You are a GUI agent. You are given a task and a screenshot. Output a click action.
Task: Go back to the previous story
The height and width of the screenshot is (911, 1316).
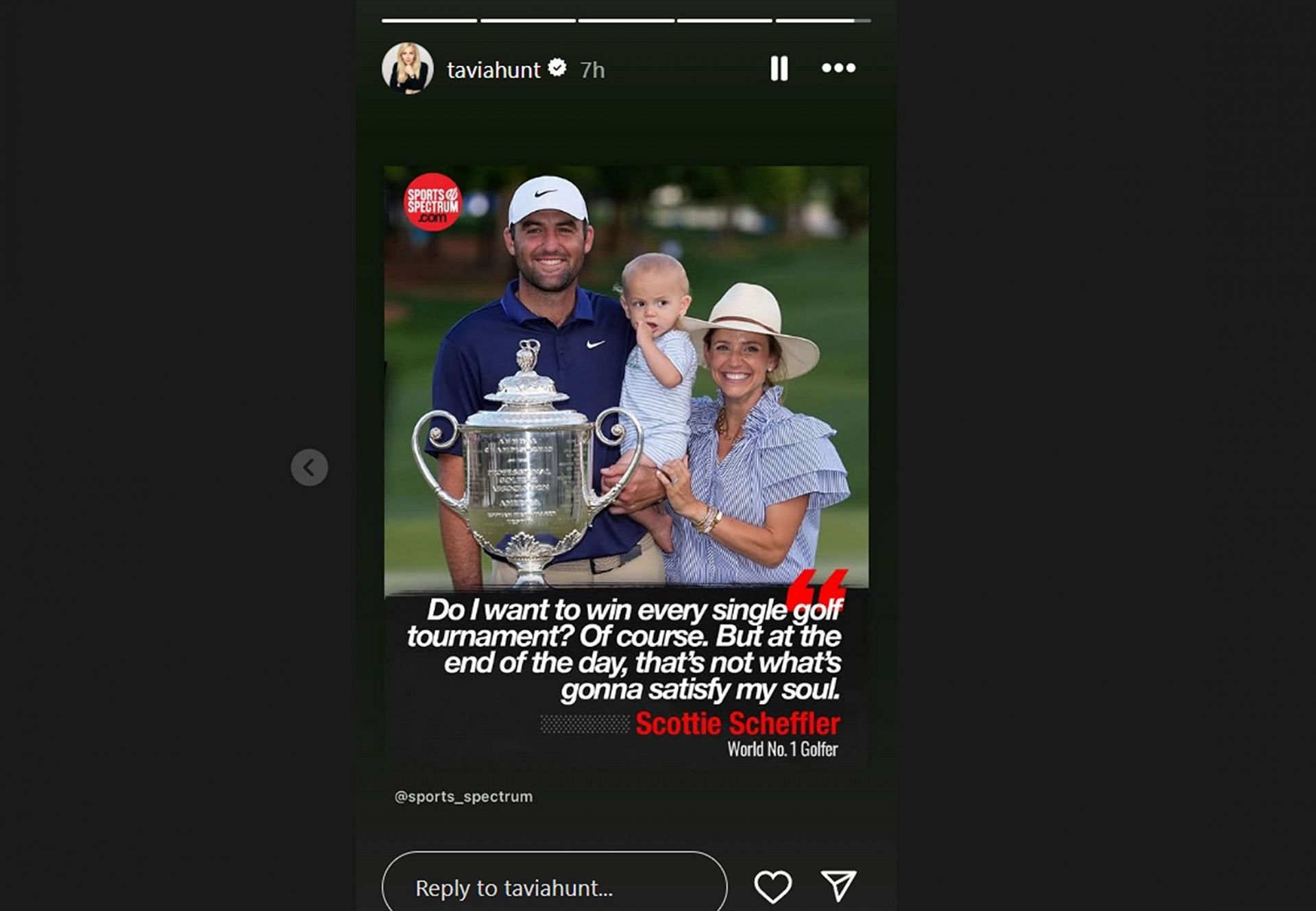pos(309,467)
